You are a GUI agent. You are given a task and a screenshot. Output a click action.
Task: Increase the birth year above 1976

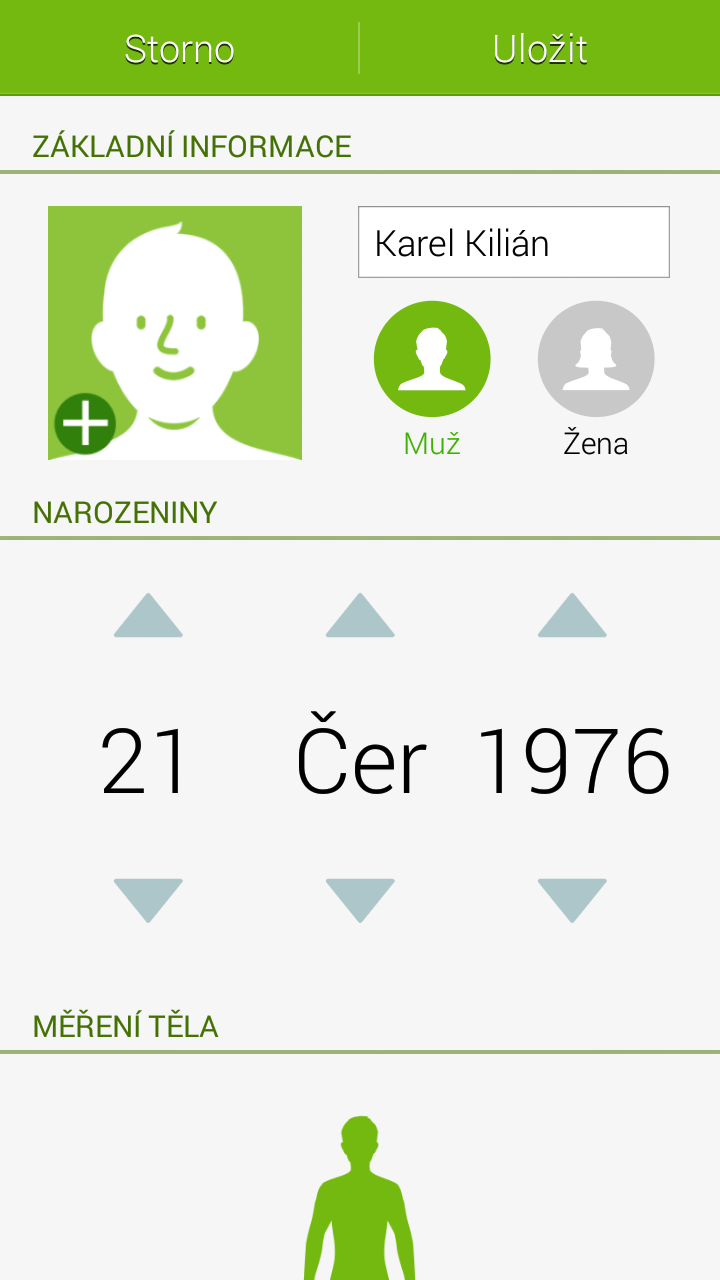click(572, 616)
